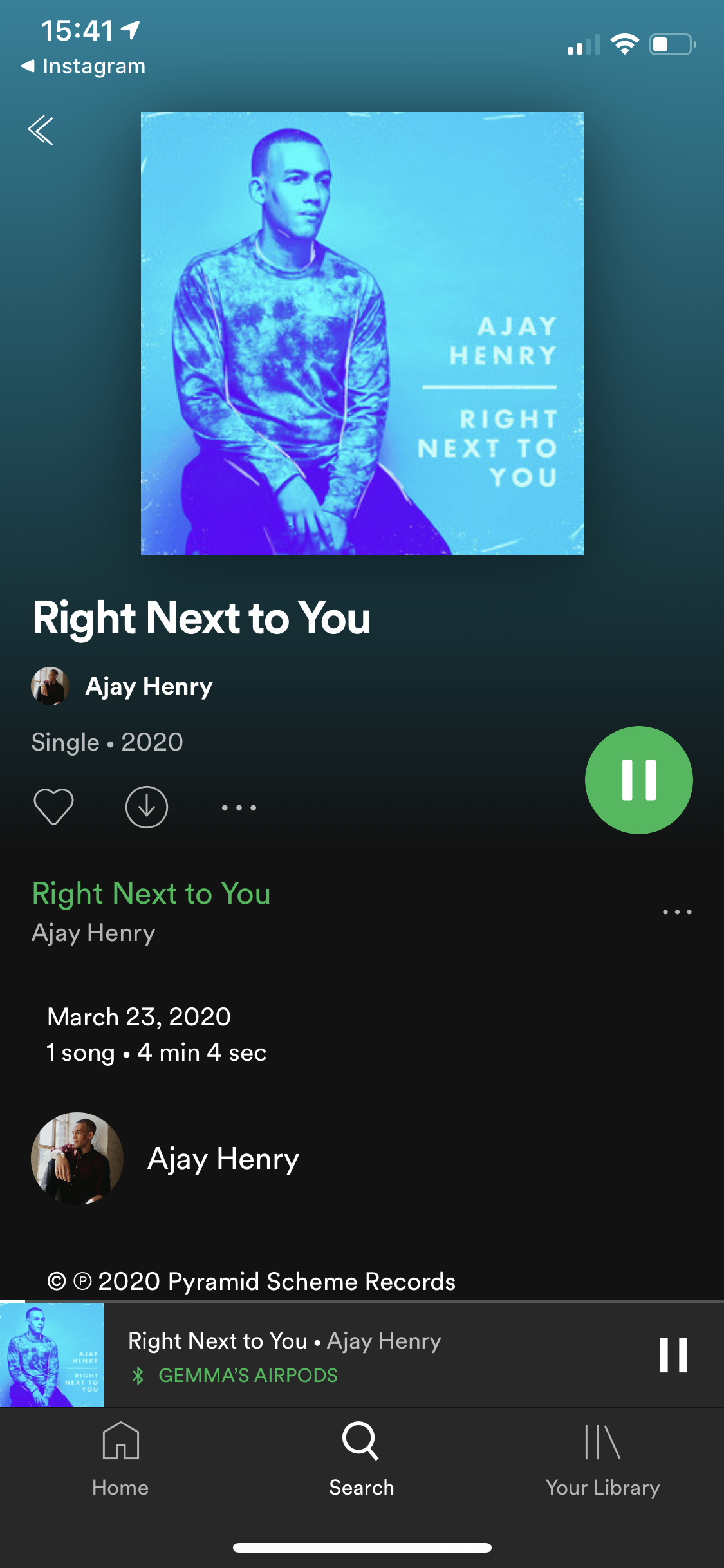Download the single Right Next to You

tap(147, 807)
